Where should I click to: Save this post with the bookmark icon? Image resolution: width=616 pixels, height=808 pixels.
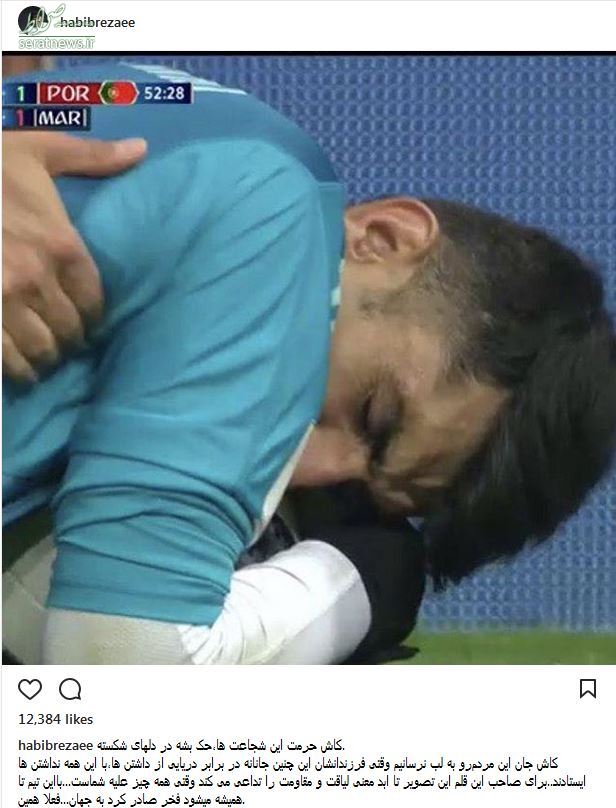click(588, 689)
